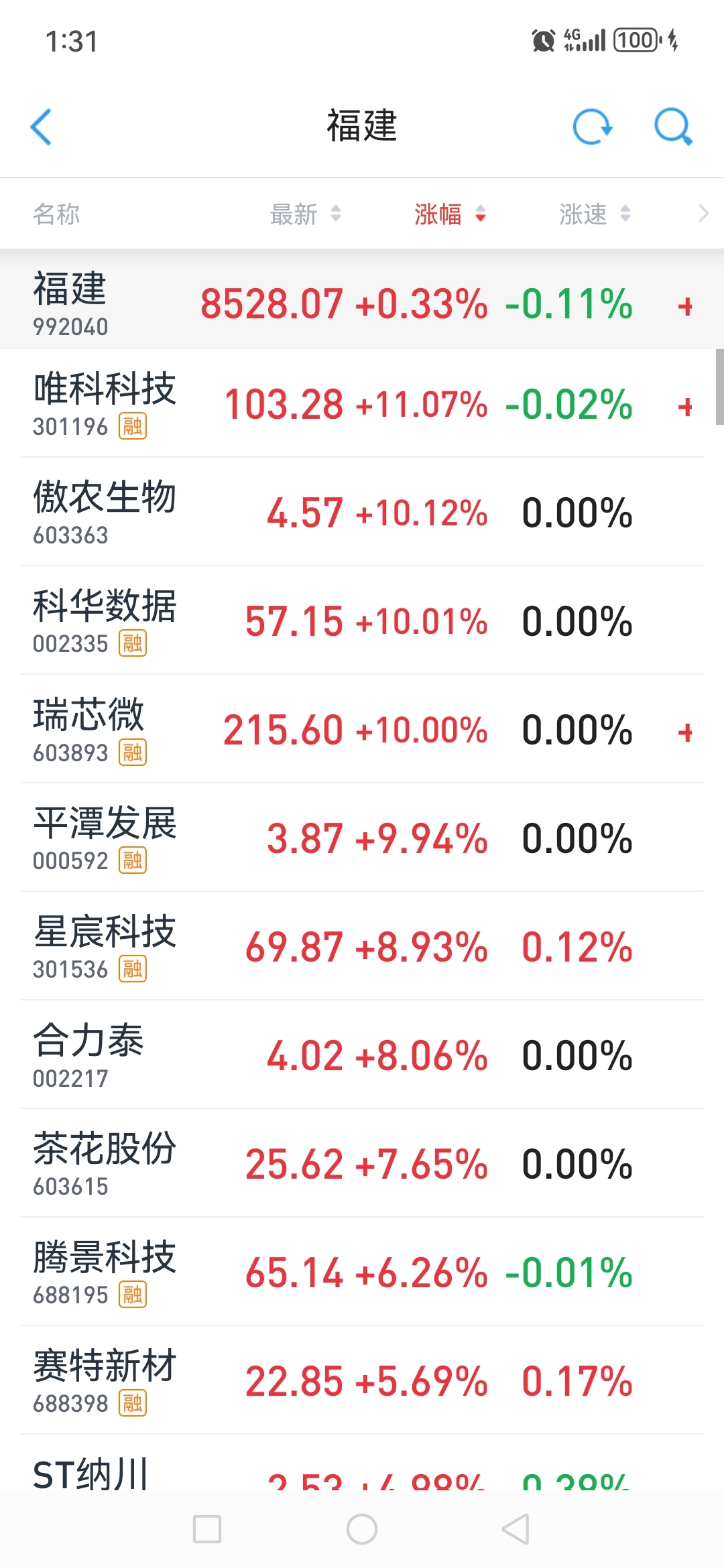Image resolution: width=724 pixels, height=1568 pixels.
Task: Sort the list by 涨速
Action: pyautogui.click(x=595, y=214)
